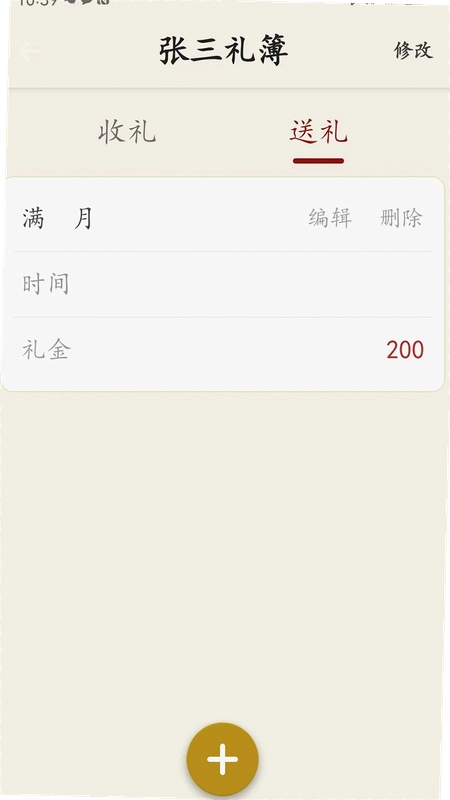Go back using the top-left arrow
The width and height of the screenshot is (450, 800).
pyautogui.click(x=29, y=51)
